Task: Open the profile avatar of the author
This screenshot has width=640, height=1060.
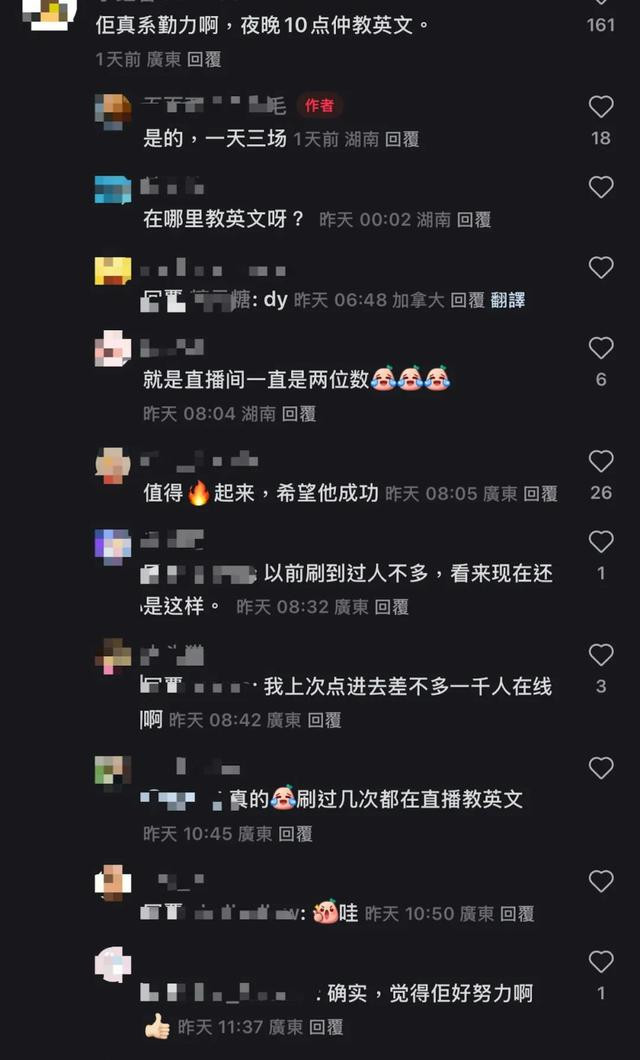Action: (x=113, y=108)
